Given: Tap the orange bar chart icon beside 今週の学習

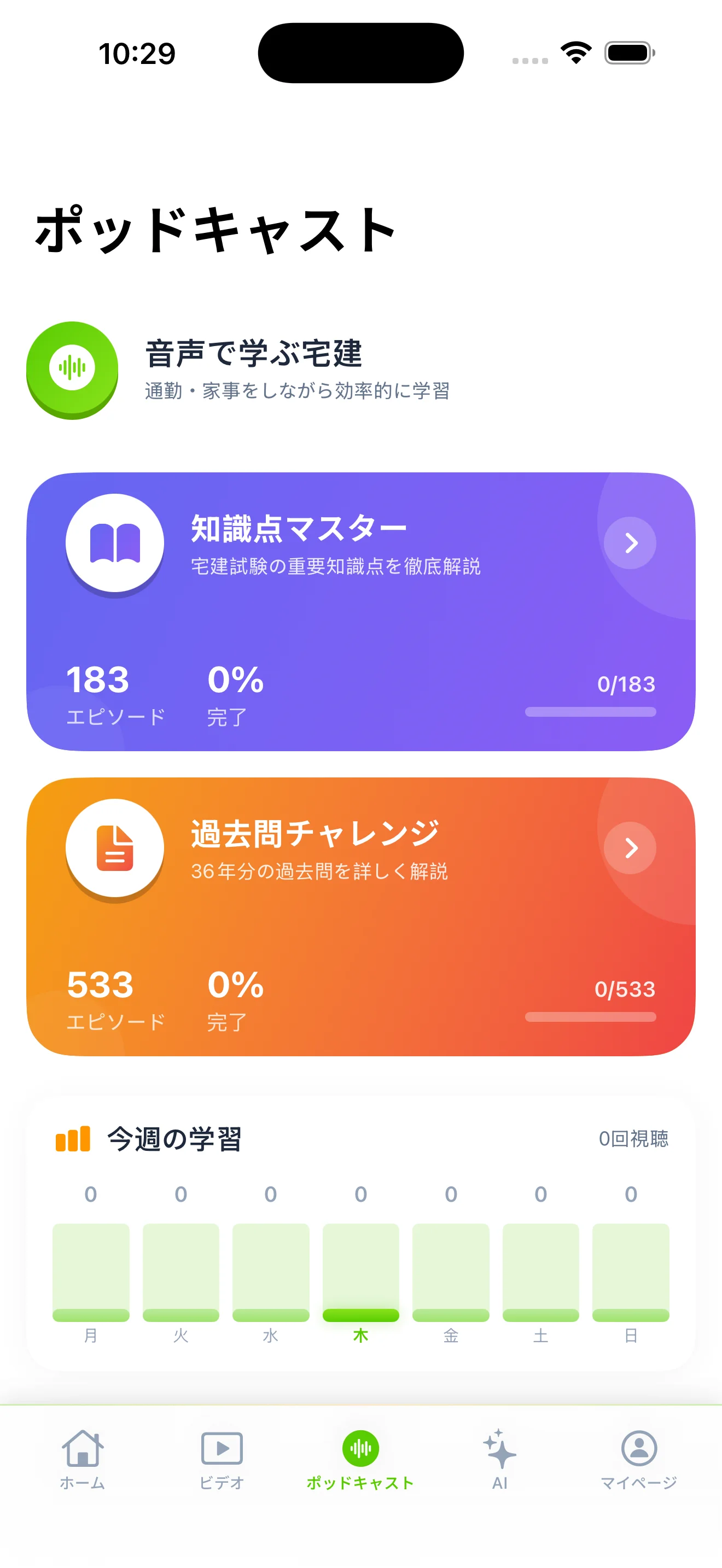Looking at the screenshot, I should point(72,1140).
